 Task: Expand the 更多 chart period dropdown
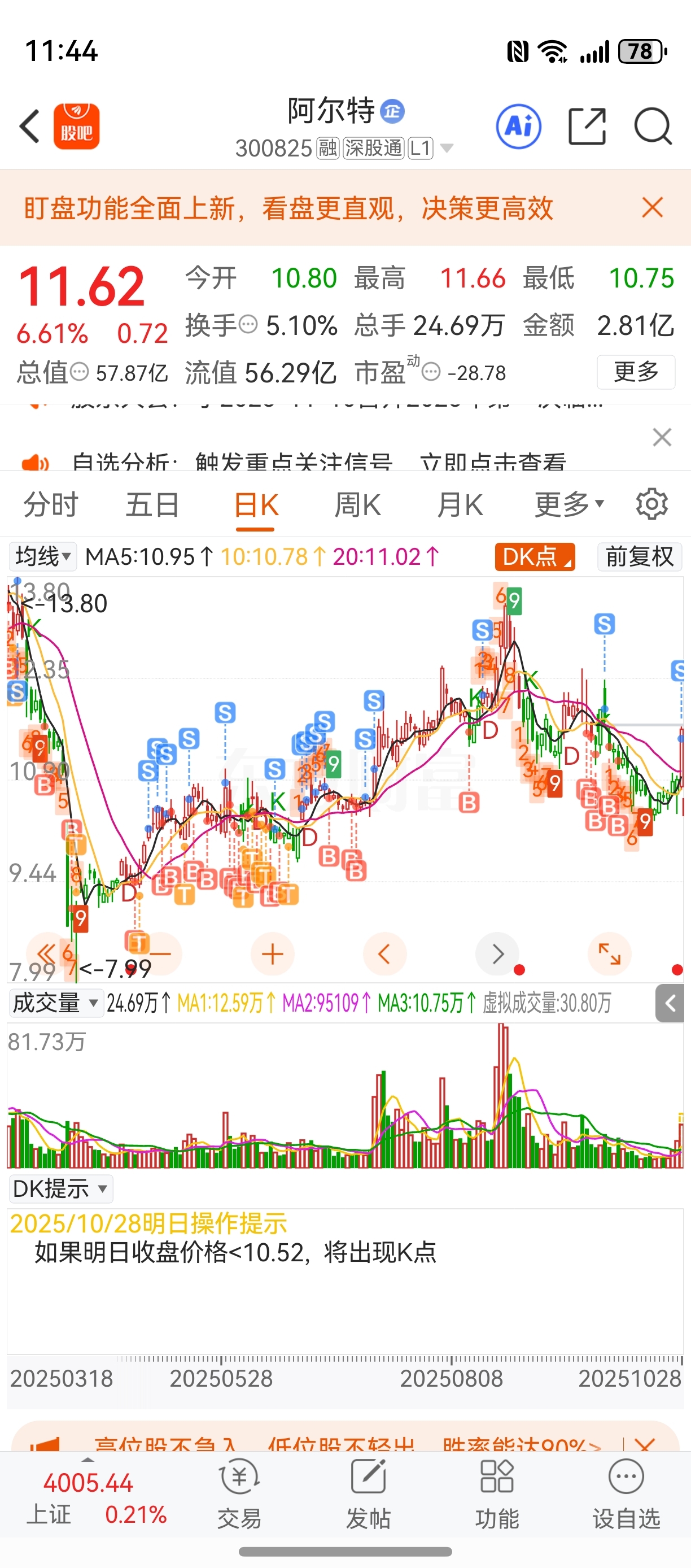[568, 504]
